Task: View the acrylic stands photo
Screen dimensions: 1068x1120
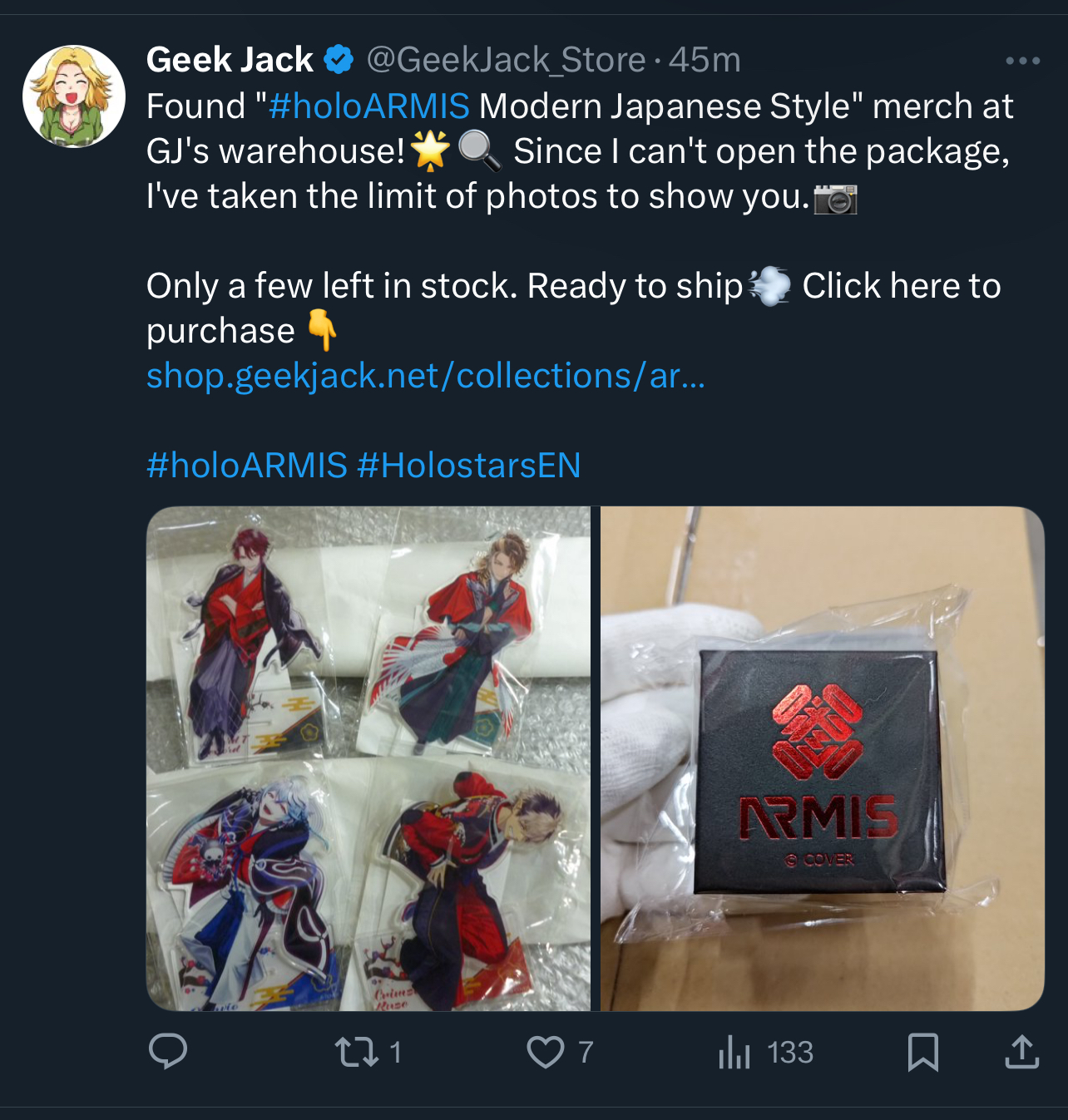Action: point(368,758)
